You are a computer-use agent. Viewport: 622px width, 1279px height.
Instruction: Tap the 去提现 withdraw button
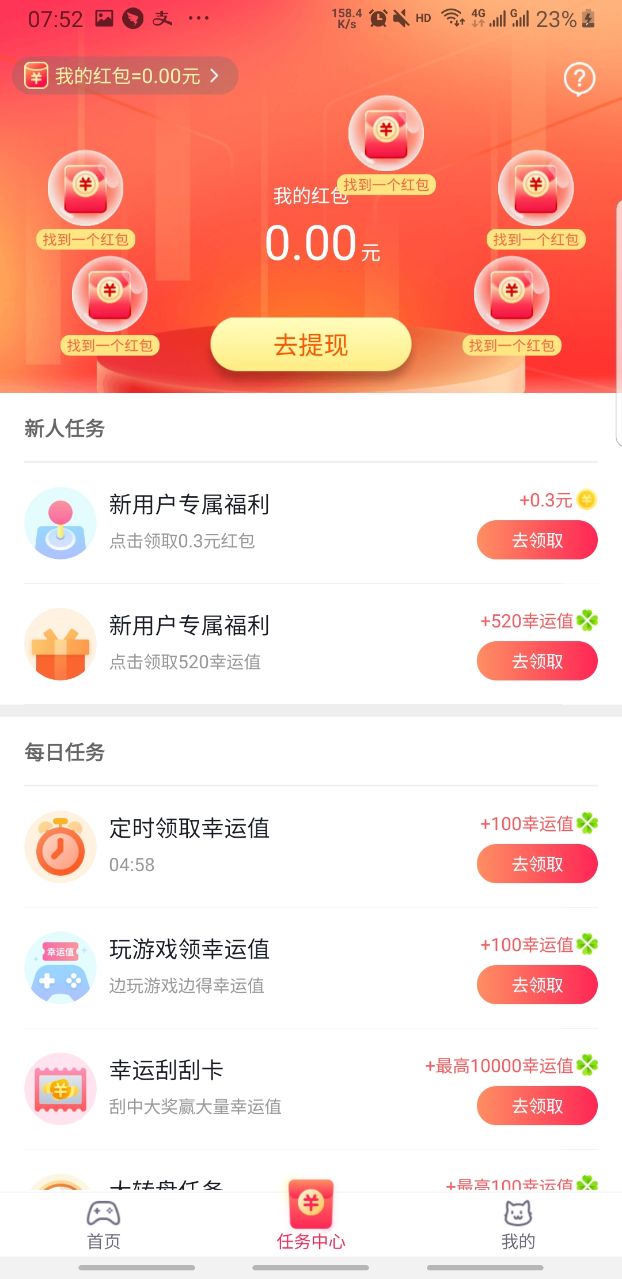pyautogui.click(x=311, y=345)
